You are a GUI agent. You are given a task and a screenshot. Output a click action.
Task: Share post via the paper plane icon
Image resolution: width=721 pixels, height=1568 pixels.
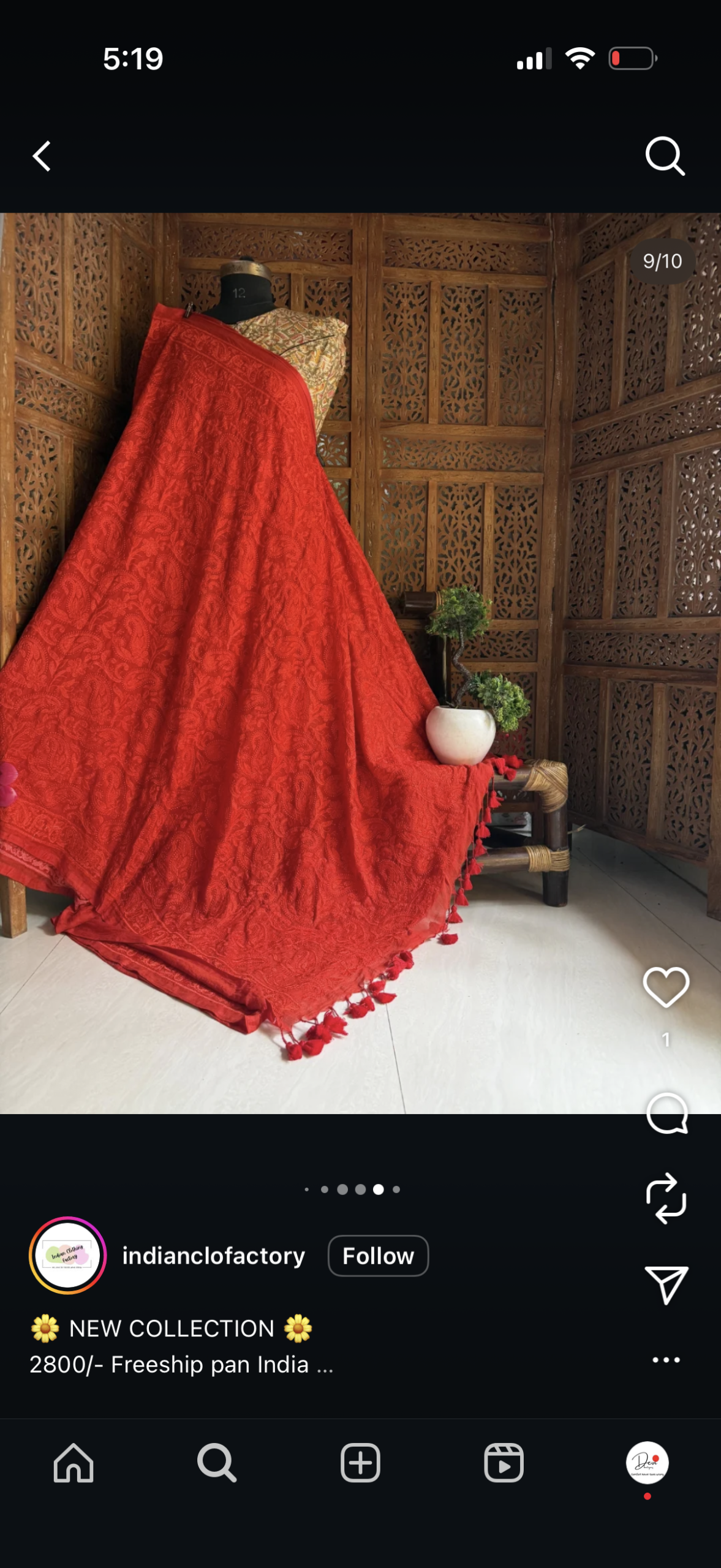[666, 1284]
